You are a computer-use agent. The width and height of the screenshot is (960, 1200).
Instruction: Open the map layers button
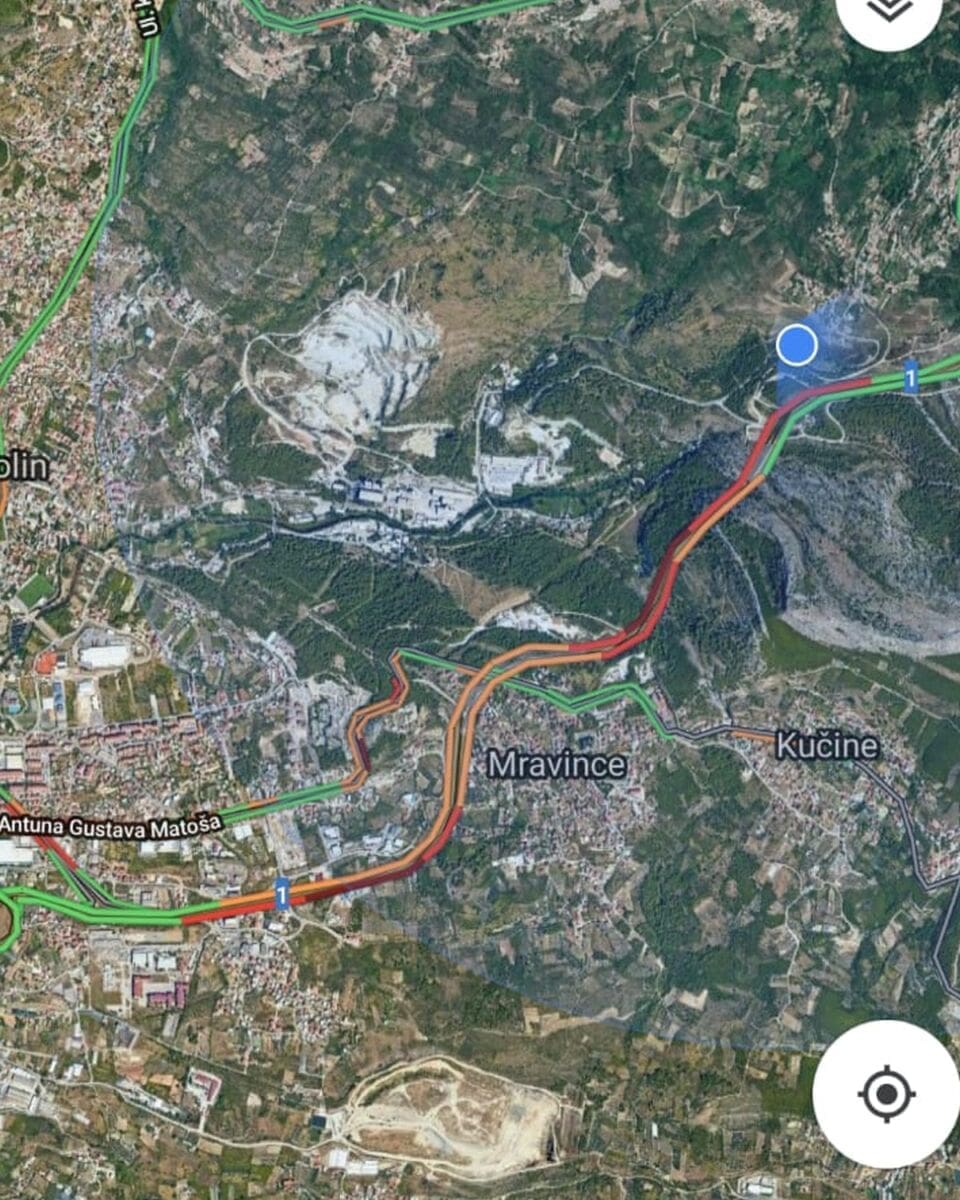[x=889, y=12]
